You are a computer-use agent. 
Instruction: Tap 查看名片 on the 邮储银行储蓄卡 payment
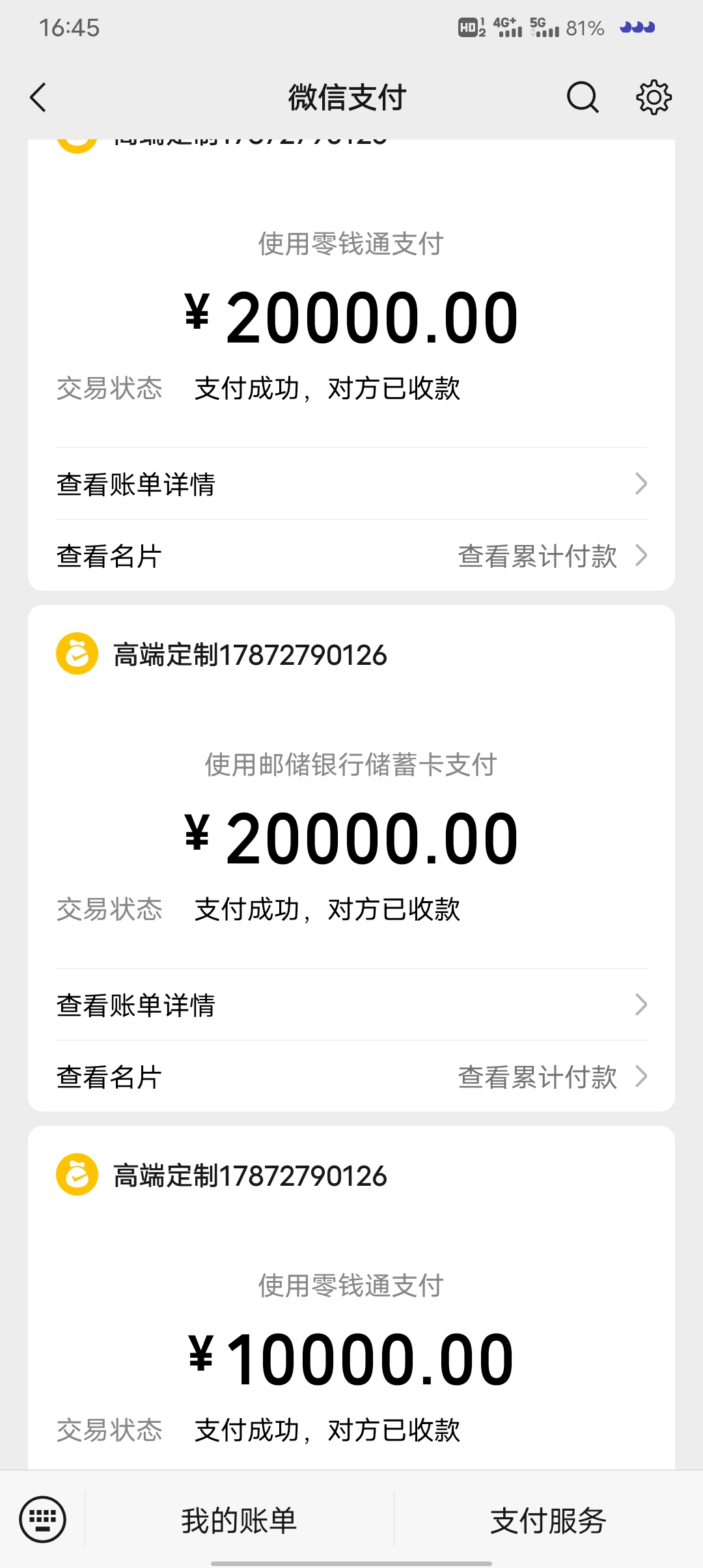(x=109, y=1077)
